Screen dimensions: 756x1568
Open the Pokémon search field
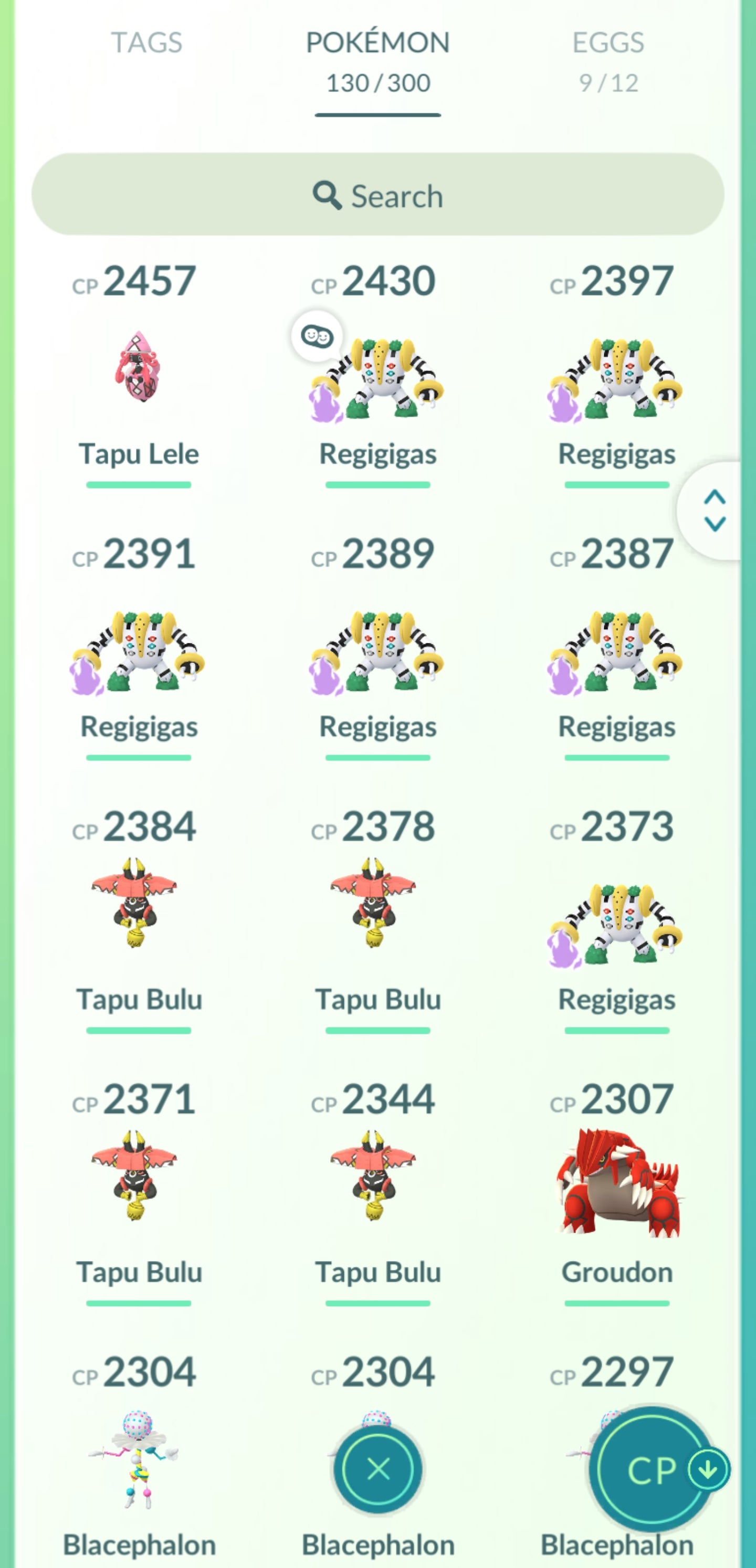pos(377,195)
